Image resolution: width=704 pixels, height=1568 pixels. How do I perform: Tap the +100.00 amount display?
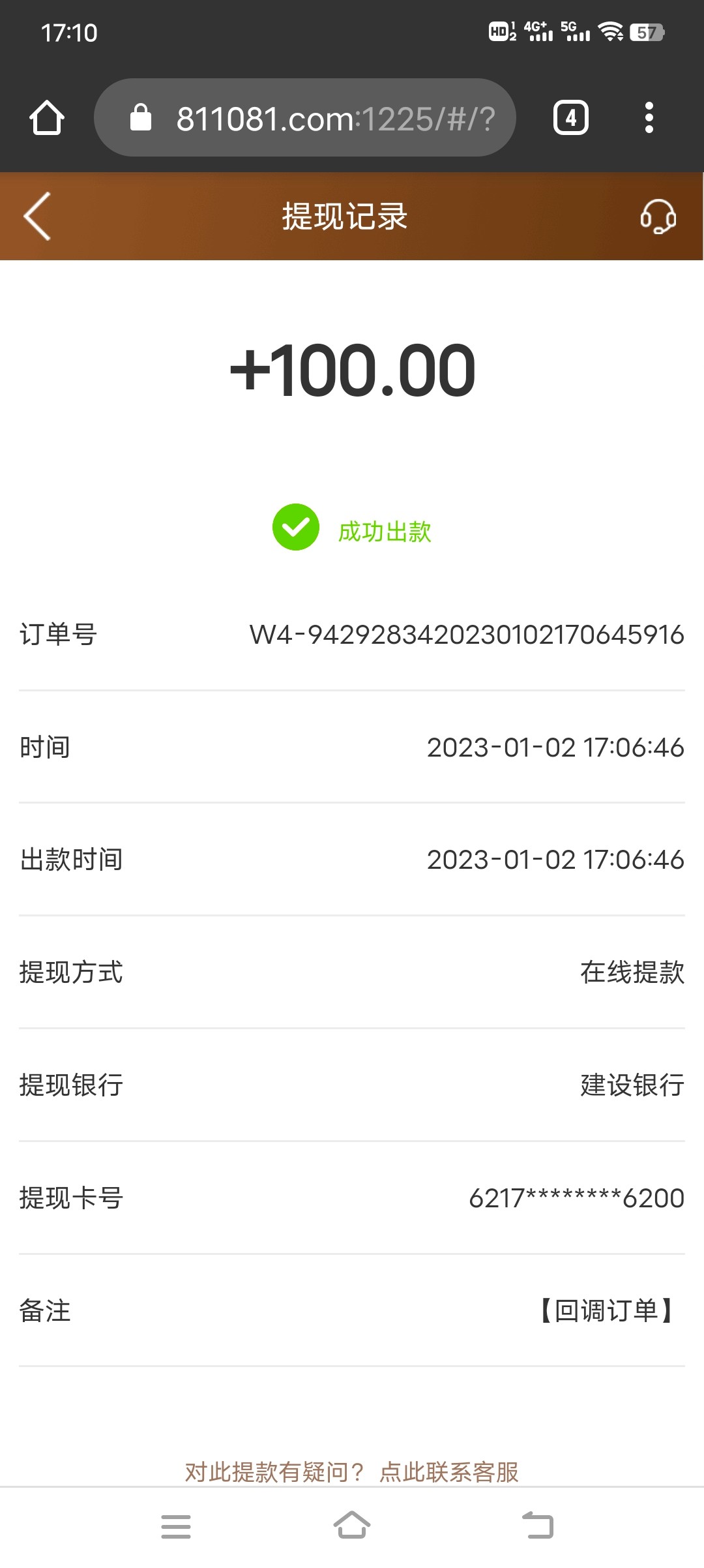click(352, 369)
